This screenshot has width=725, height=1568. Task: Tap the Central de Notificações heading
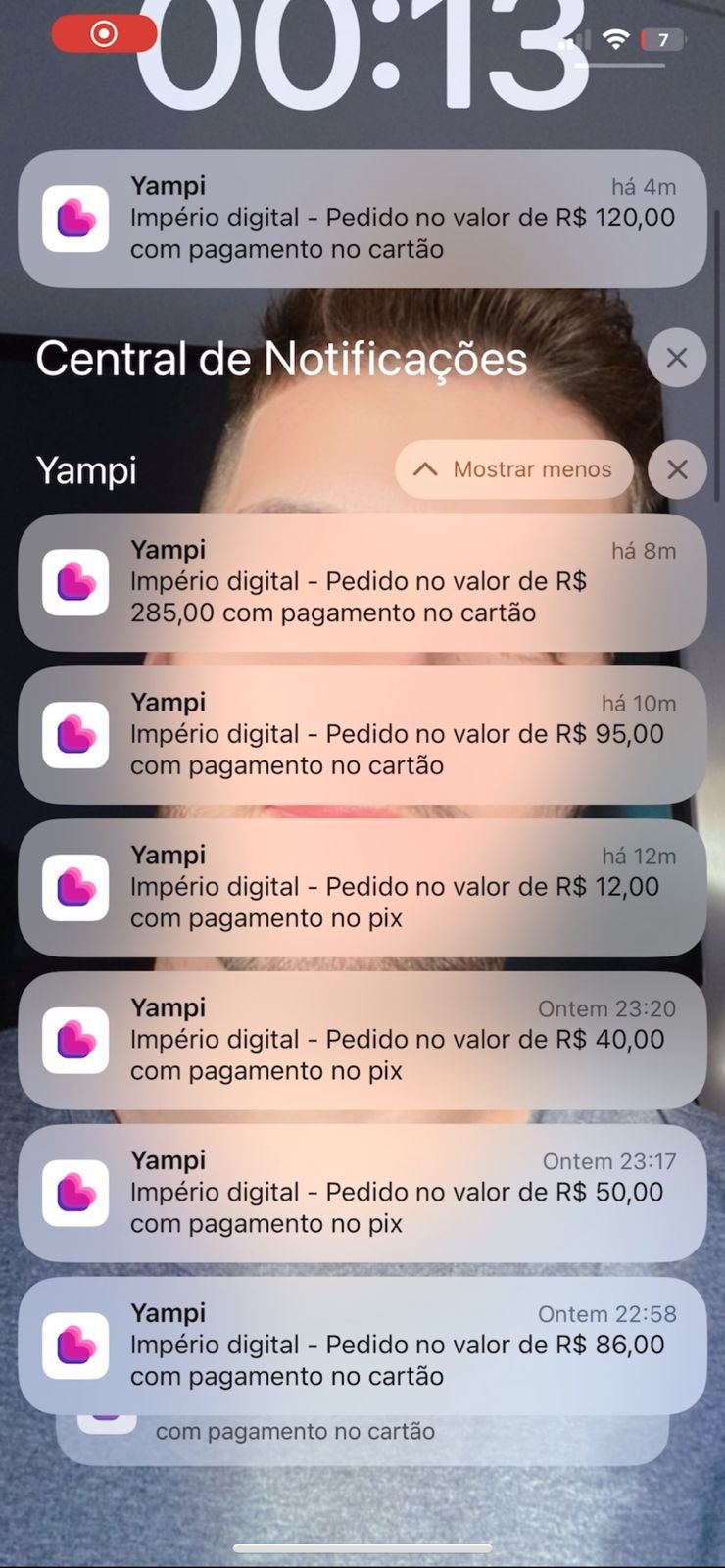[281, 358]
